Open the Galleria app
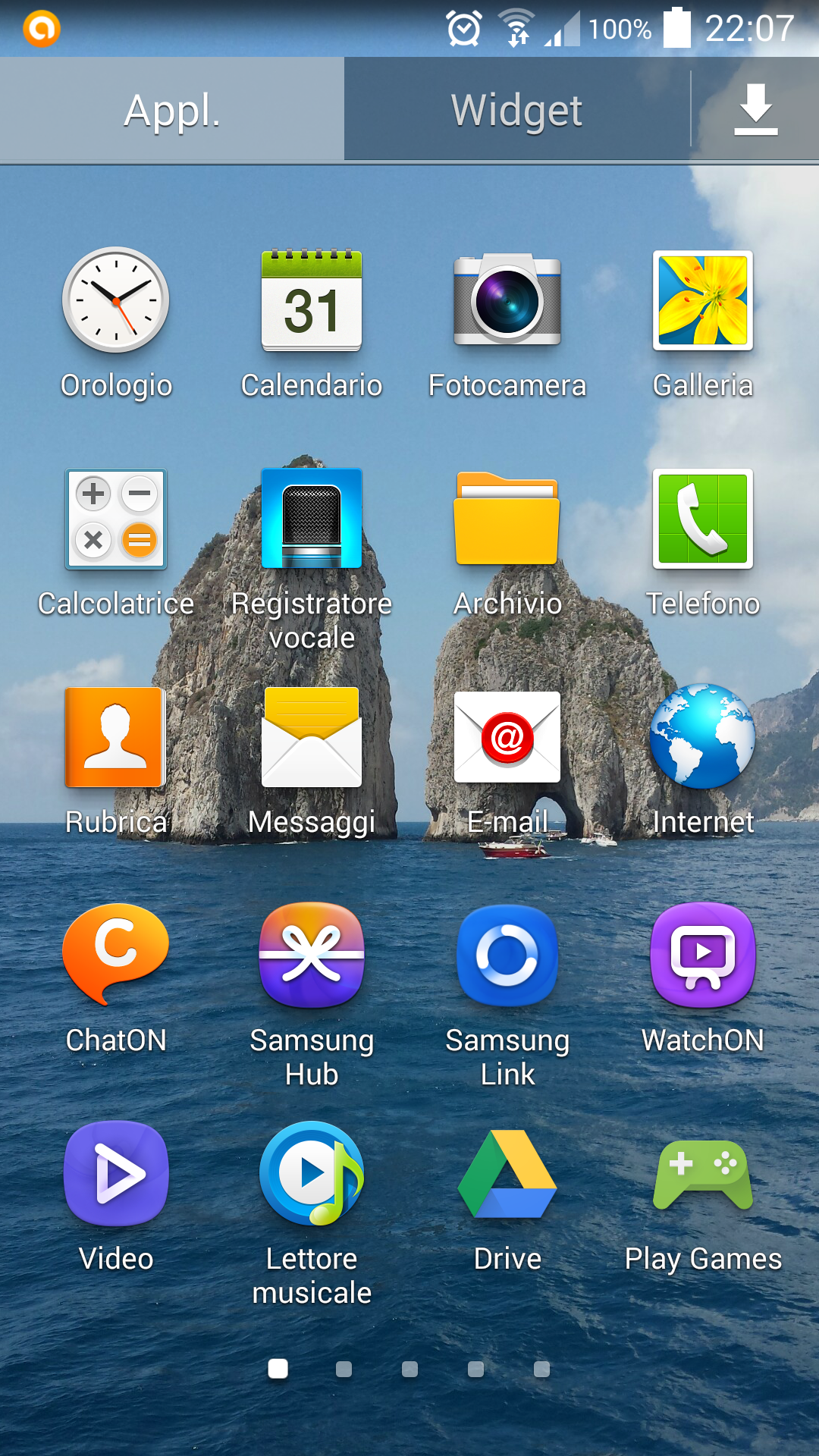This screenshot has height=1456, width=819. (x=703, y=301)
